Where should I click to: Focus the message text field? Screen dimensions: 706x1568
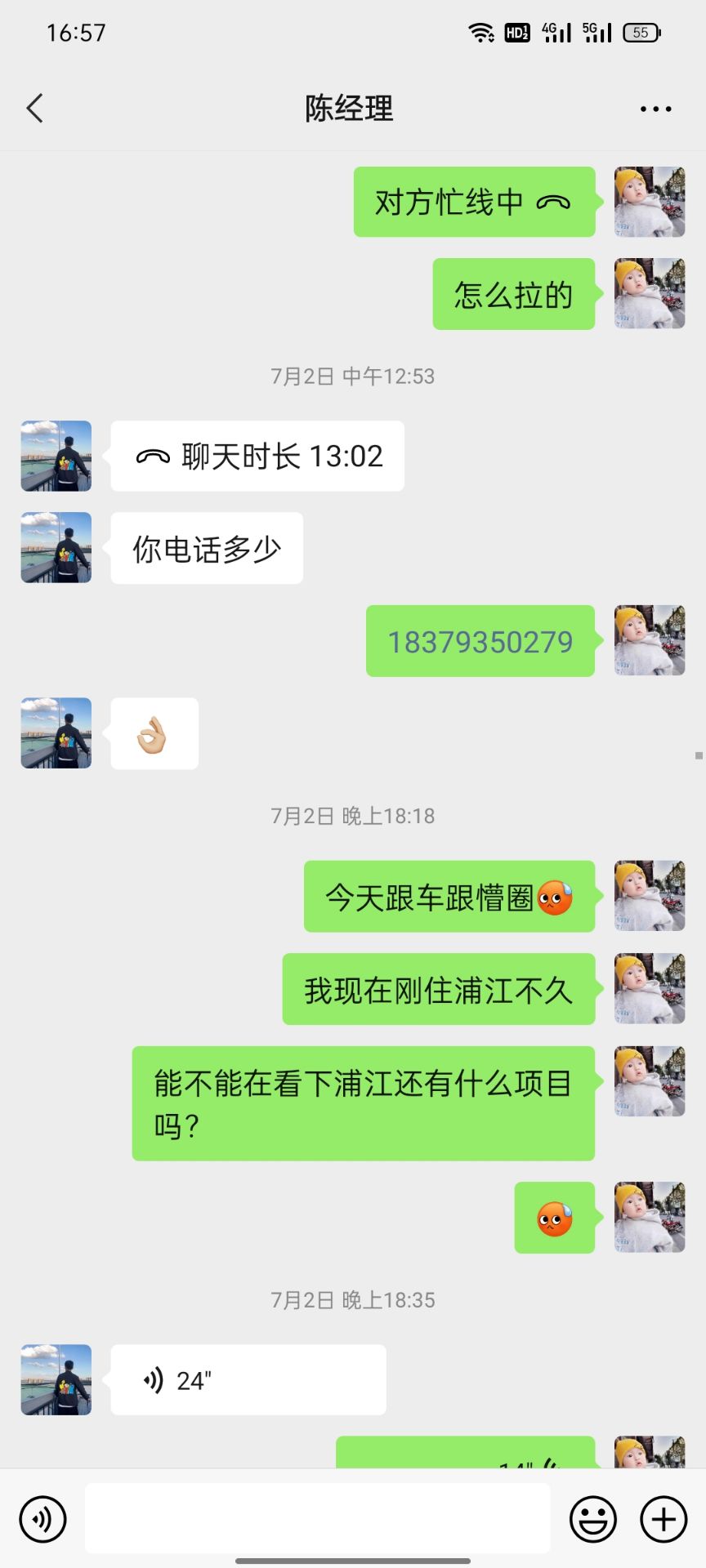[x=317, y=1518]
